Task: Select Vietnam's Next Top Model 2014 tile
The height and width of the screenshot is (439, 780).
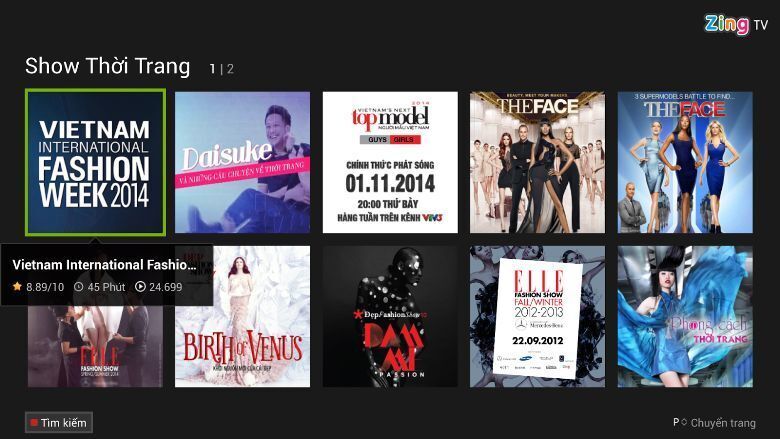Action: pos(390,162)
